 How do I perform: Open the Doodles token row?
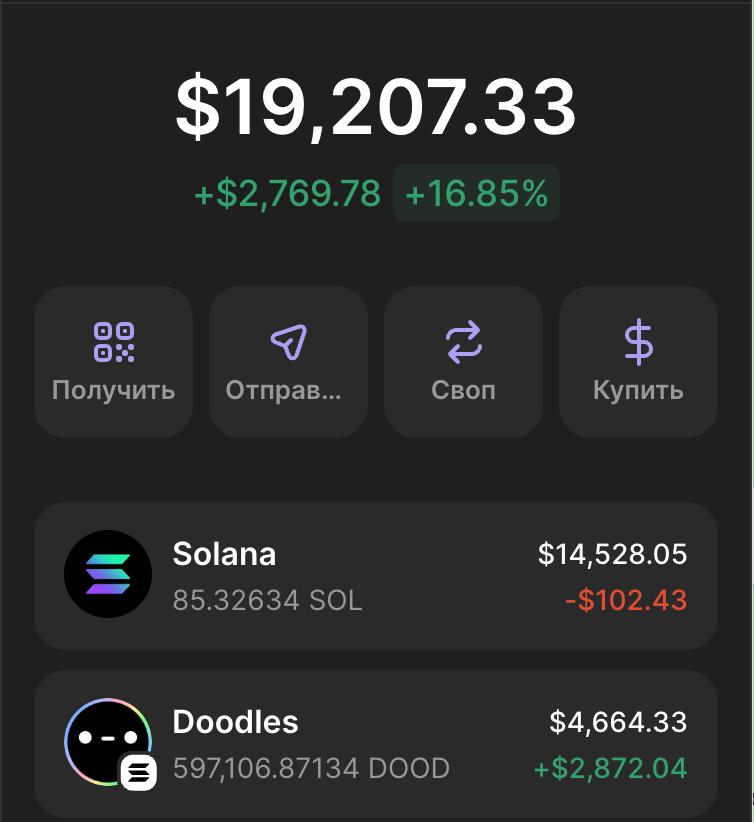tap(376, 744)
